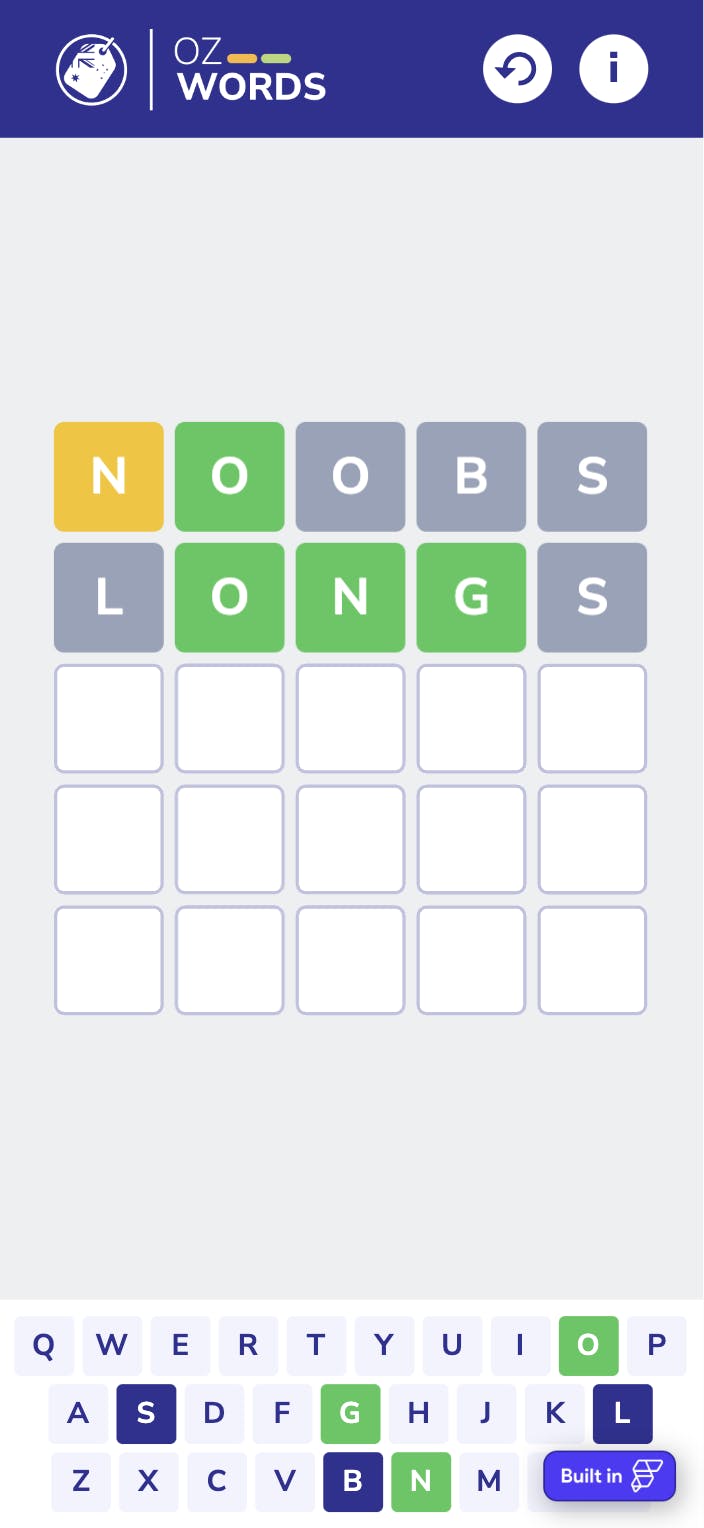
Task: Select the letter Y key
Action: point(384,1346)
